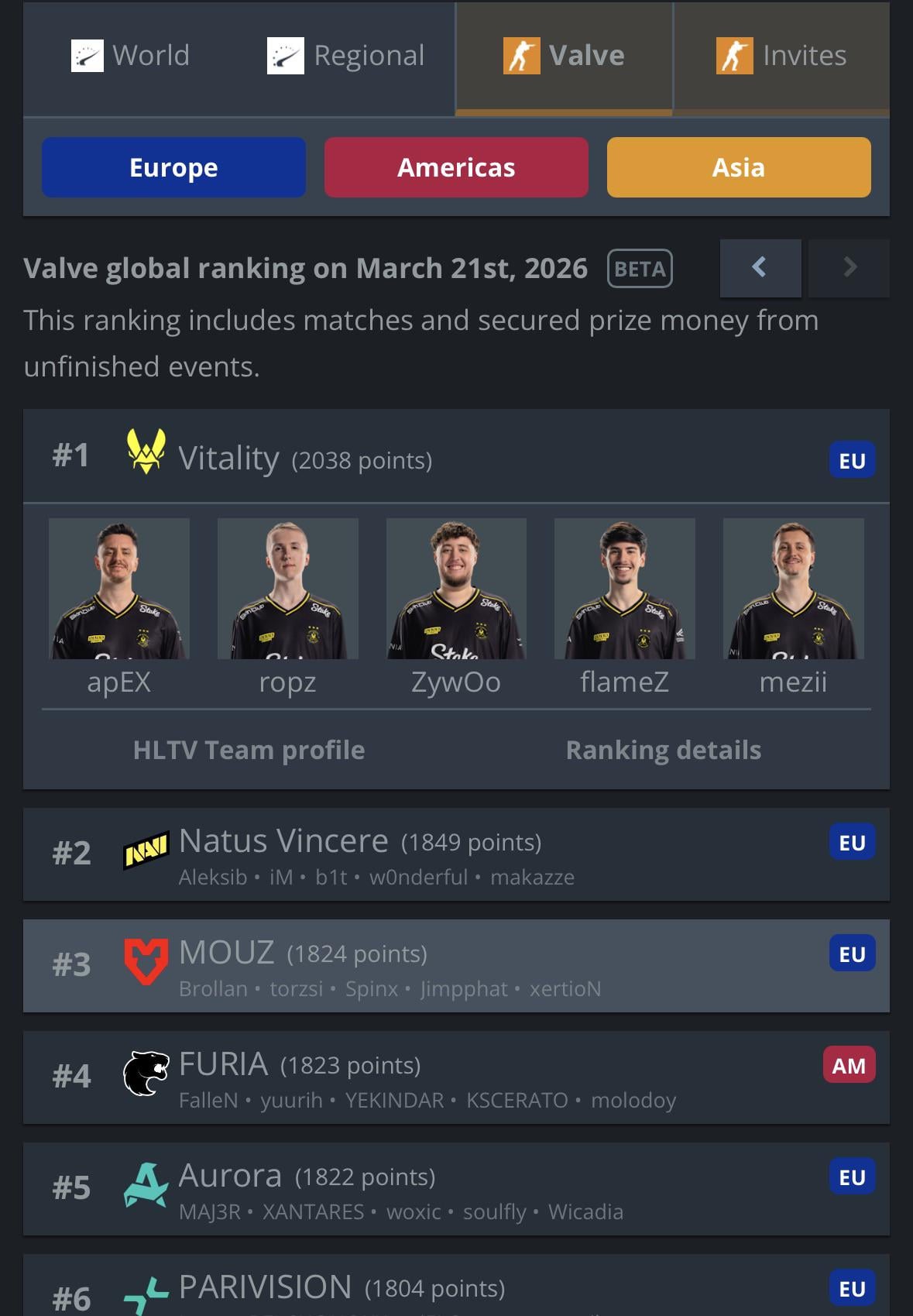Filter rankings by Americas

[x=456, y=167]
